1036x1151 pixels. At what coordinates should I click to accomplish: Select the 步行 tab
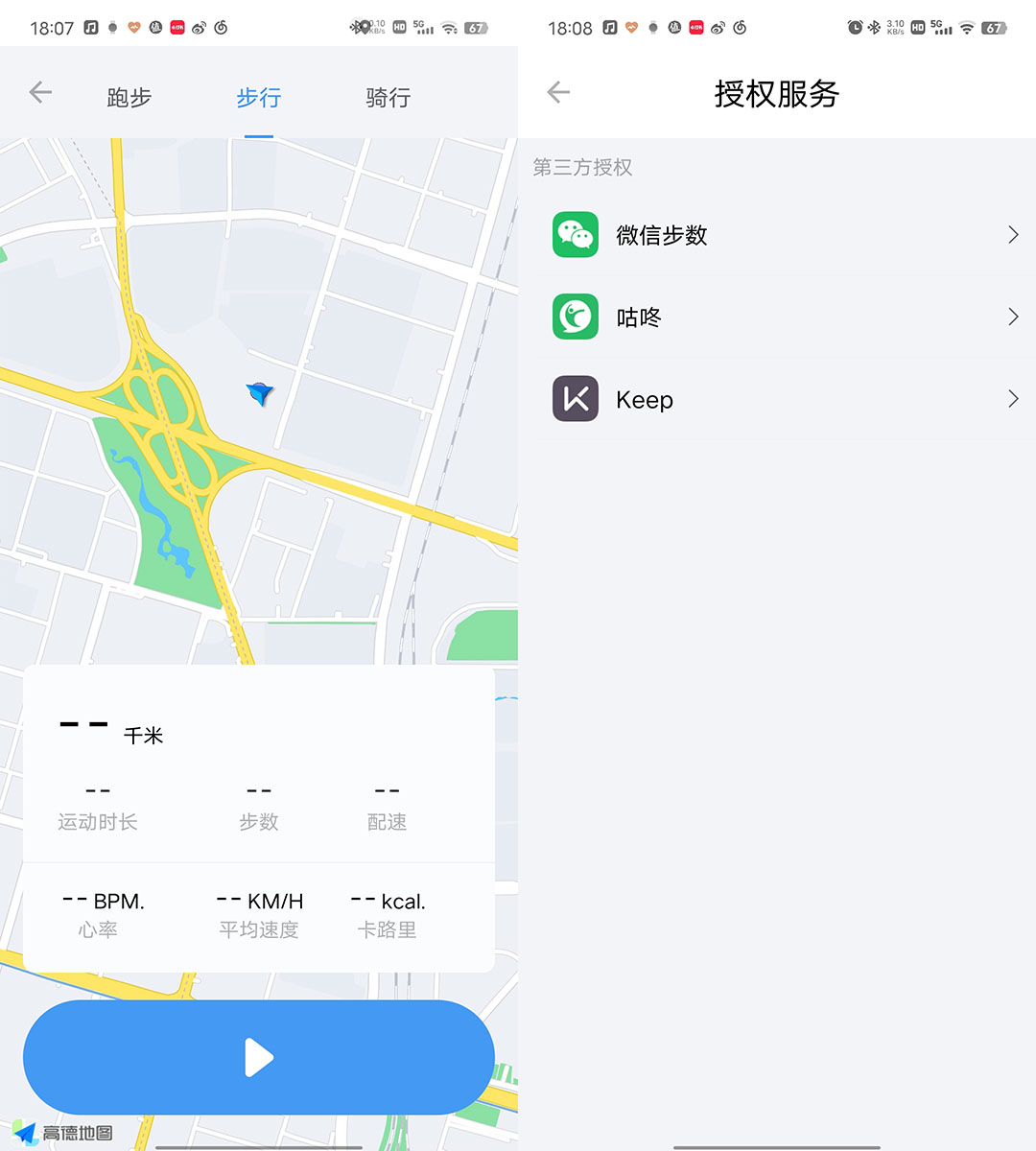(259, 98)
